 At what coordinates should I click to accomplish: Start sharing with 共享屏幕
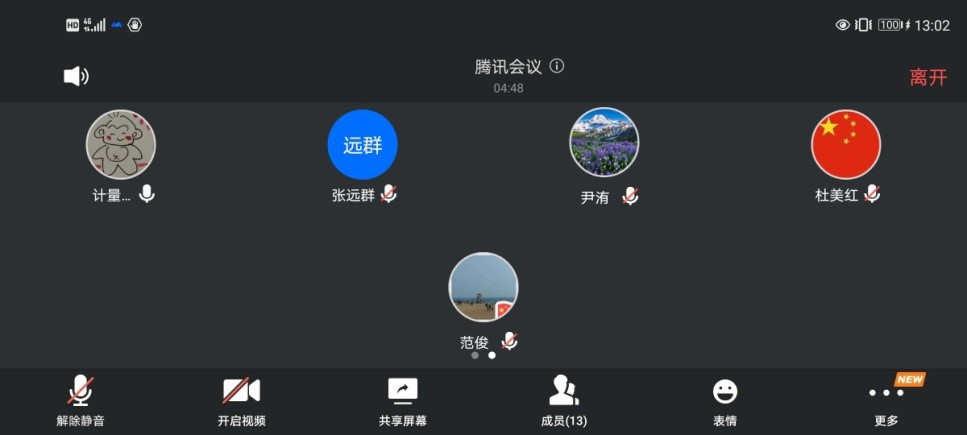pos(402,401)
